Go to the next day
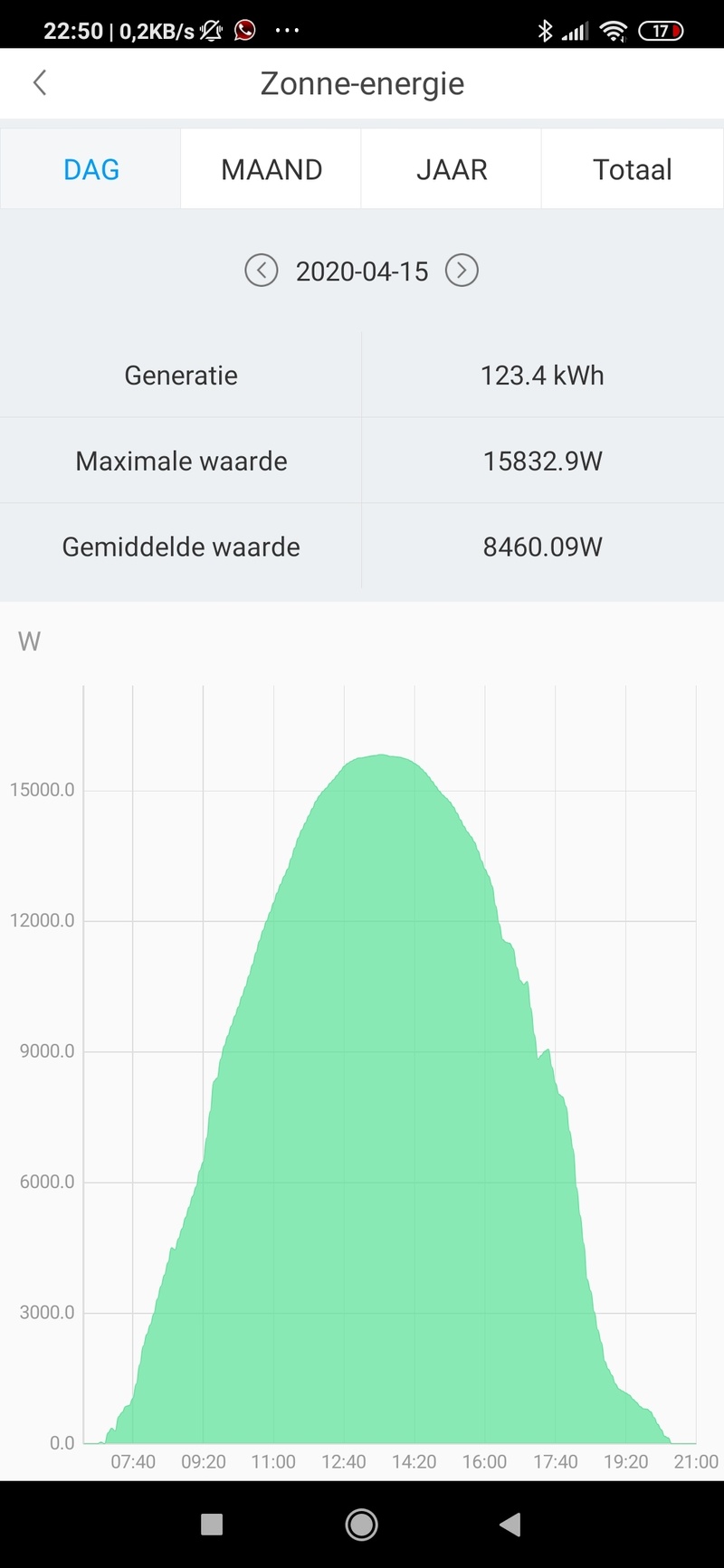Screen dimensions: 724x1568 (x=462, y=271)
